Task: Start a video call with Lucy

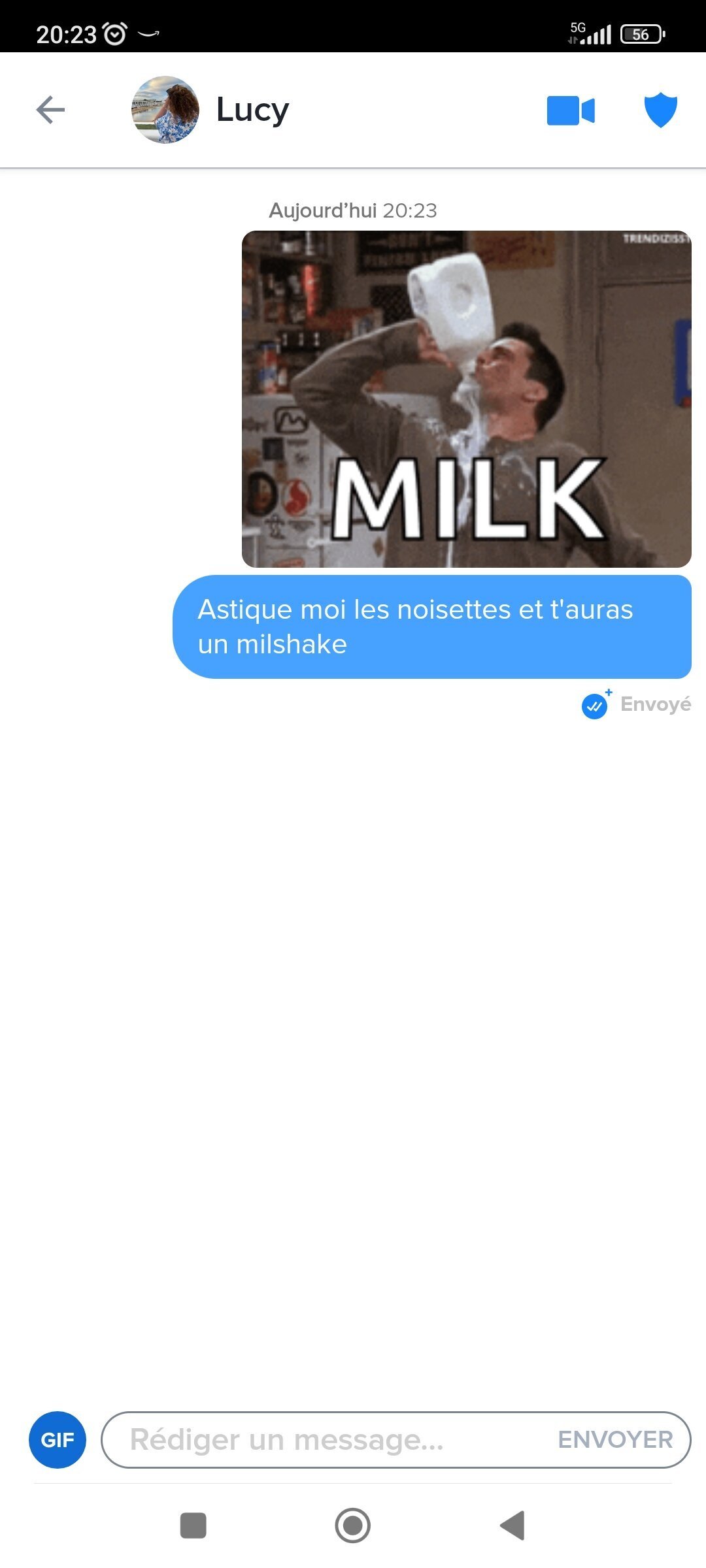Action: [571, 110]
